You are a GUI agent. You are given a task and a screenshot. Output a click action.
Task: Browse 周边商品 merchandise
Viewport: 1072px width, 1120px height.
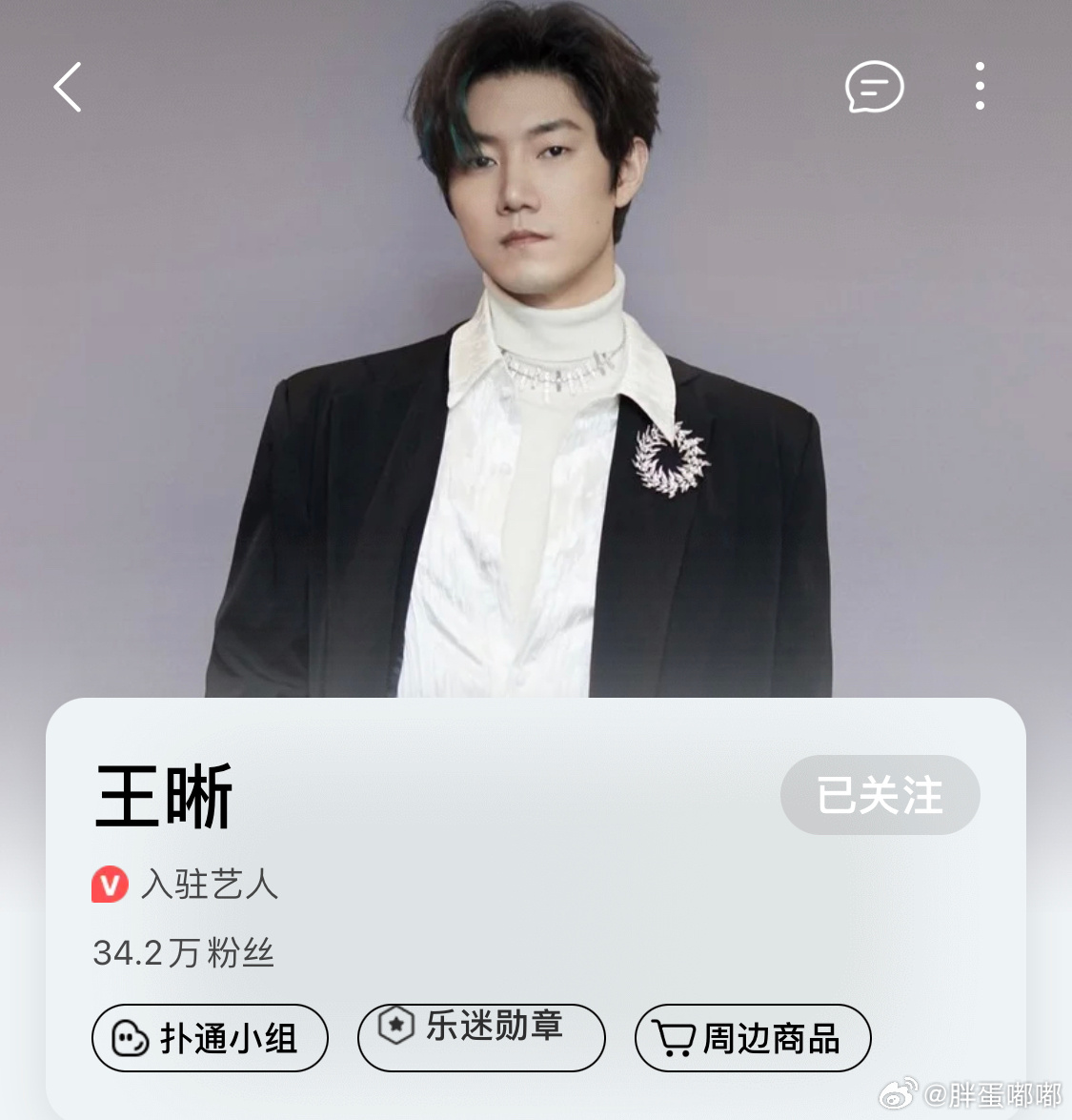[x=753, y=1038]
